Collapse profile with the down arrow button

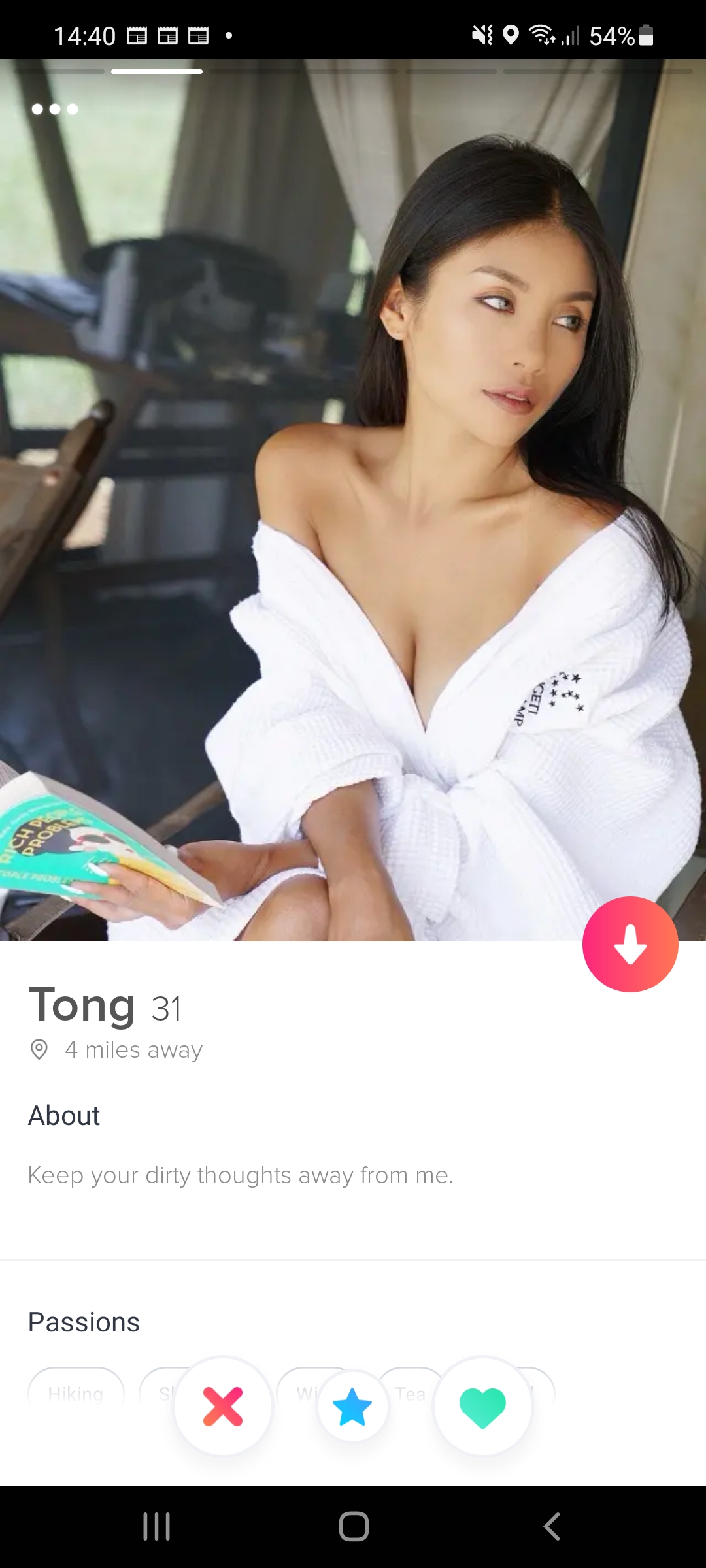(x=630, y=945)
